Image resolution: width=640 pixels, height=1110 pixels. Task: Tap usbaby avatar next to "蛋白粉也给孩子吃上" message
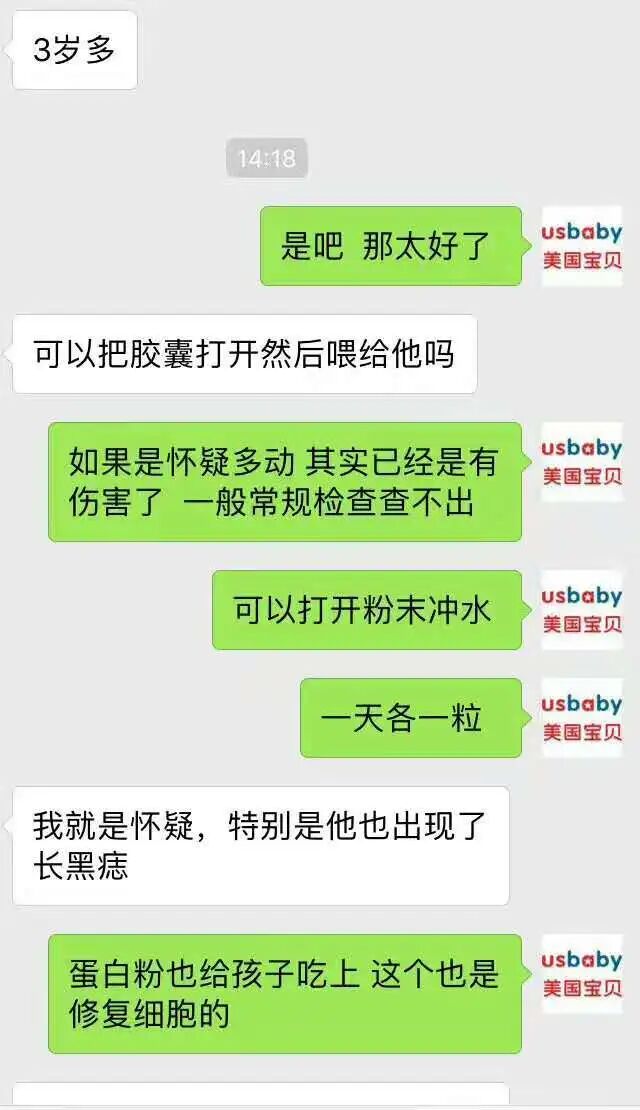point(582,973)
